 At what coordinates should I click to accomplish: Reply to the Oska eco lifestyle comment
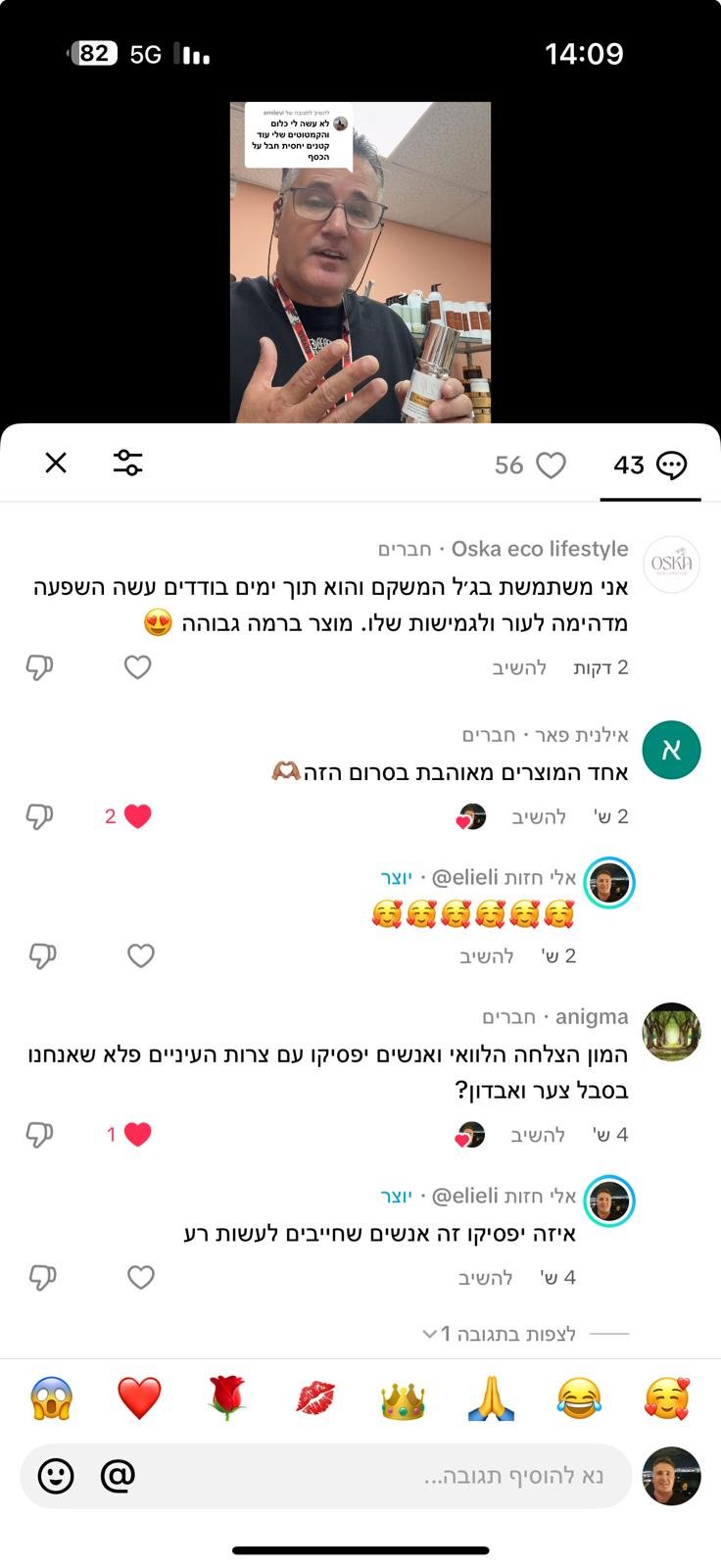[x=518, y=668]
